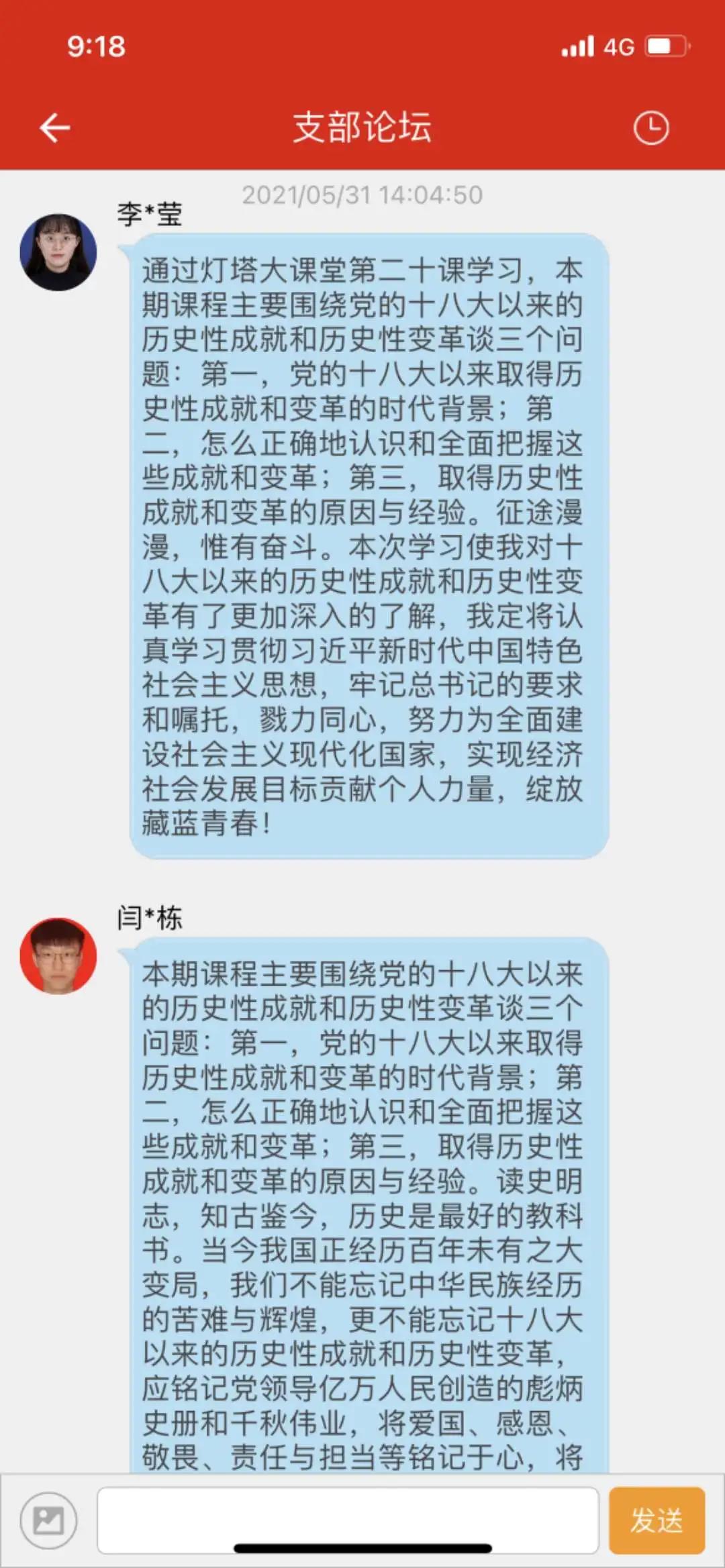
Task: Tap 闫*栋's profile avatar
Action: [x=58, y=955]
